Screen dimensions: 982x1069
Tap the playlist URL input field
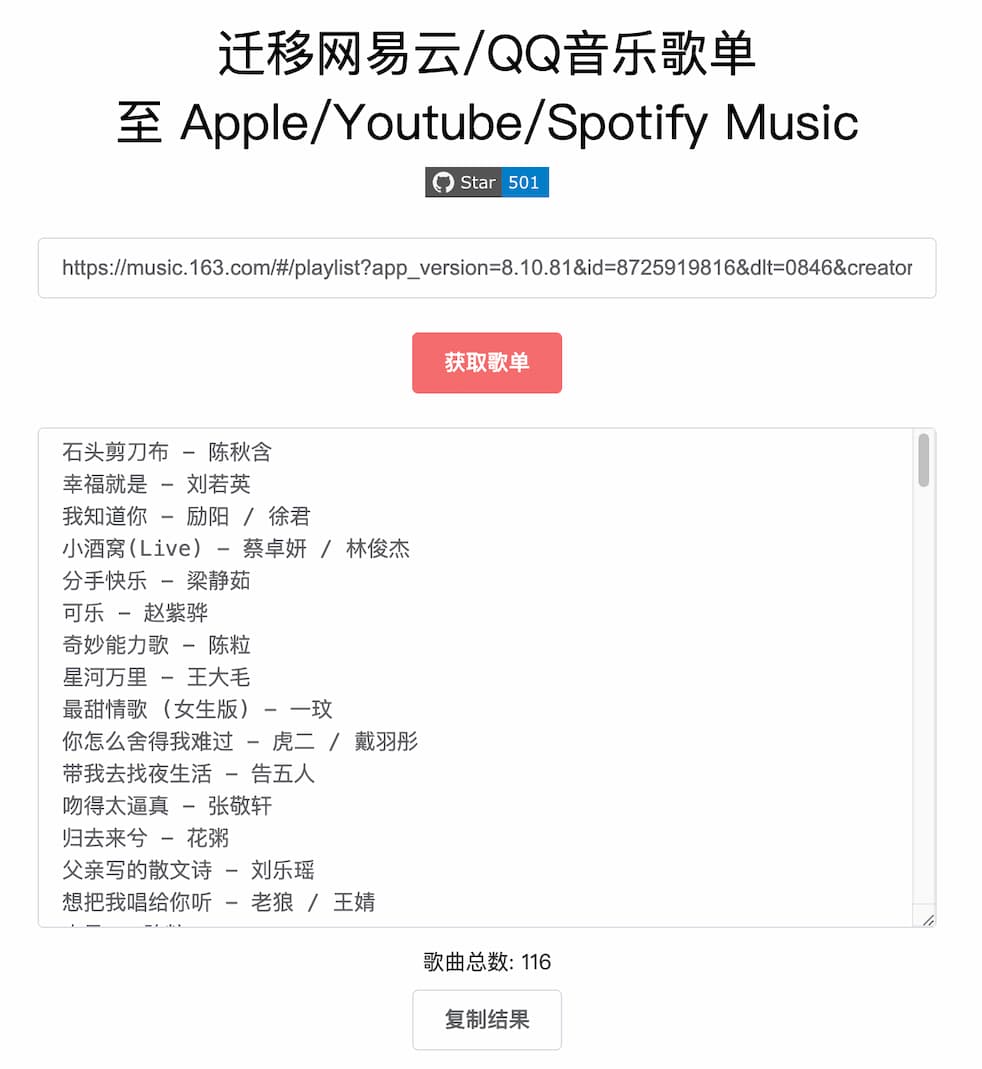coord(486,268)
